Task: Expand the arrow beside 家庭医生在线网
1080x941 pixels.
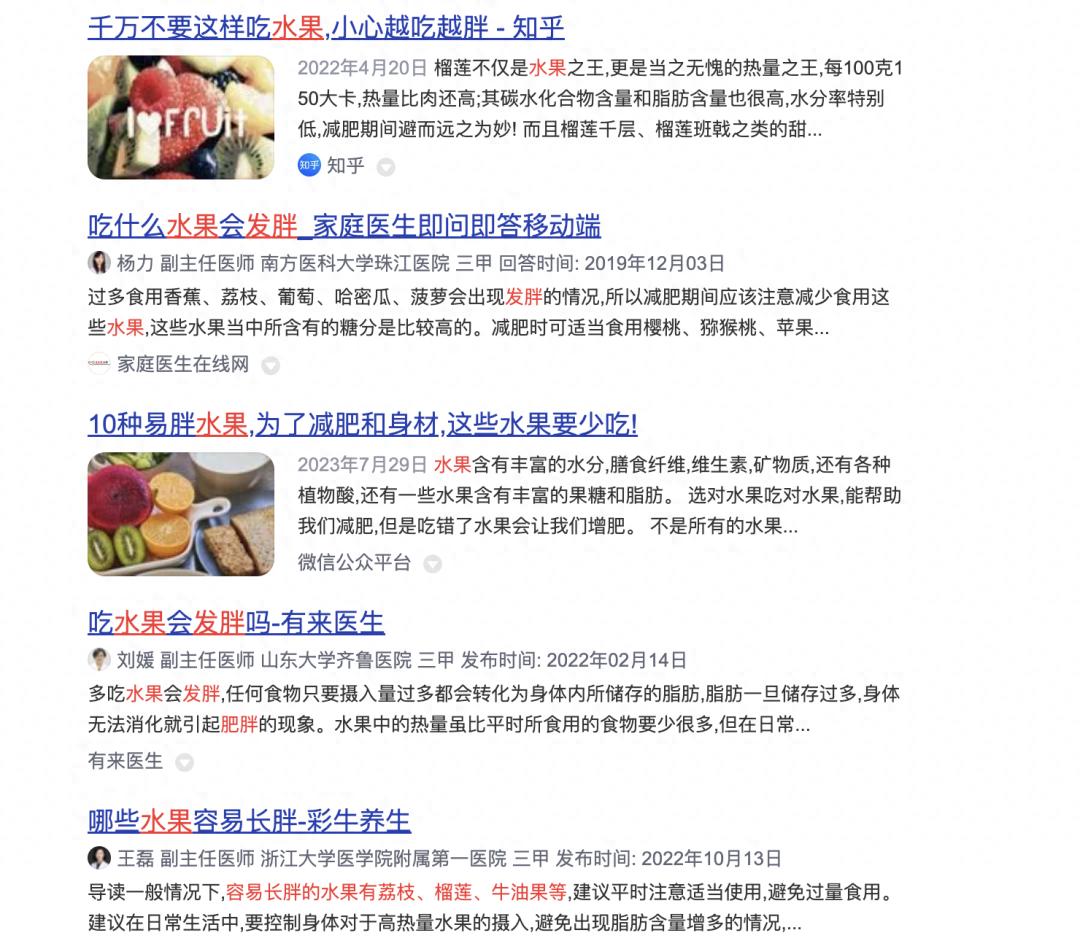Action: tap(270, 366)
